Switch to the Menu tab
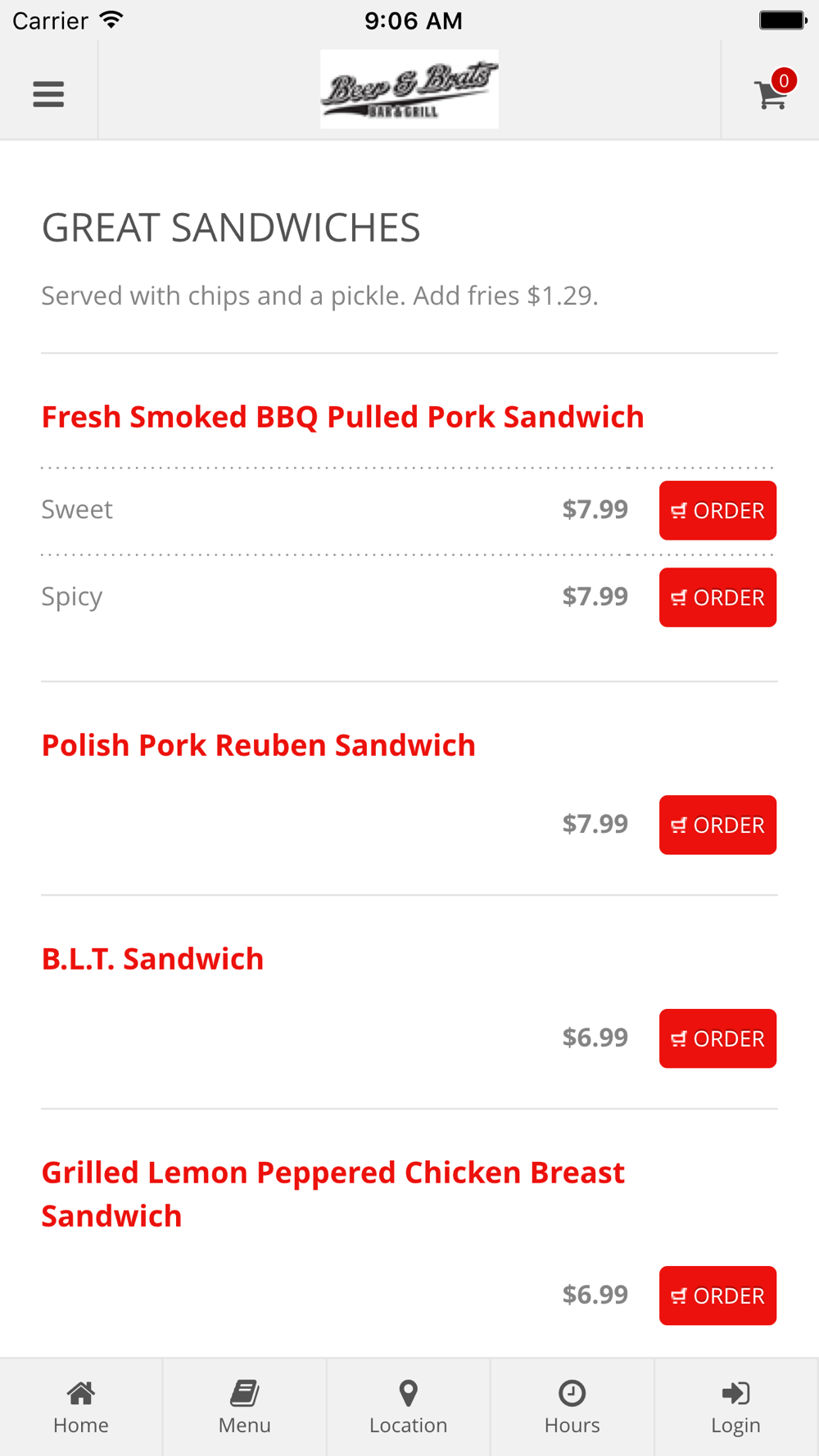This screenshot has height=1456, width=819. pos(244,1407)
